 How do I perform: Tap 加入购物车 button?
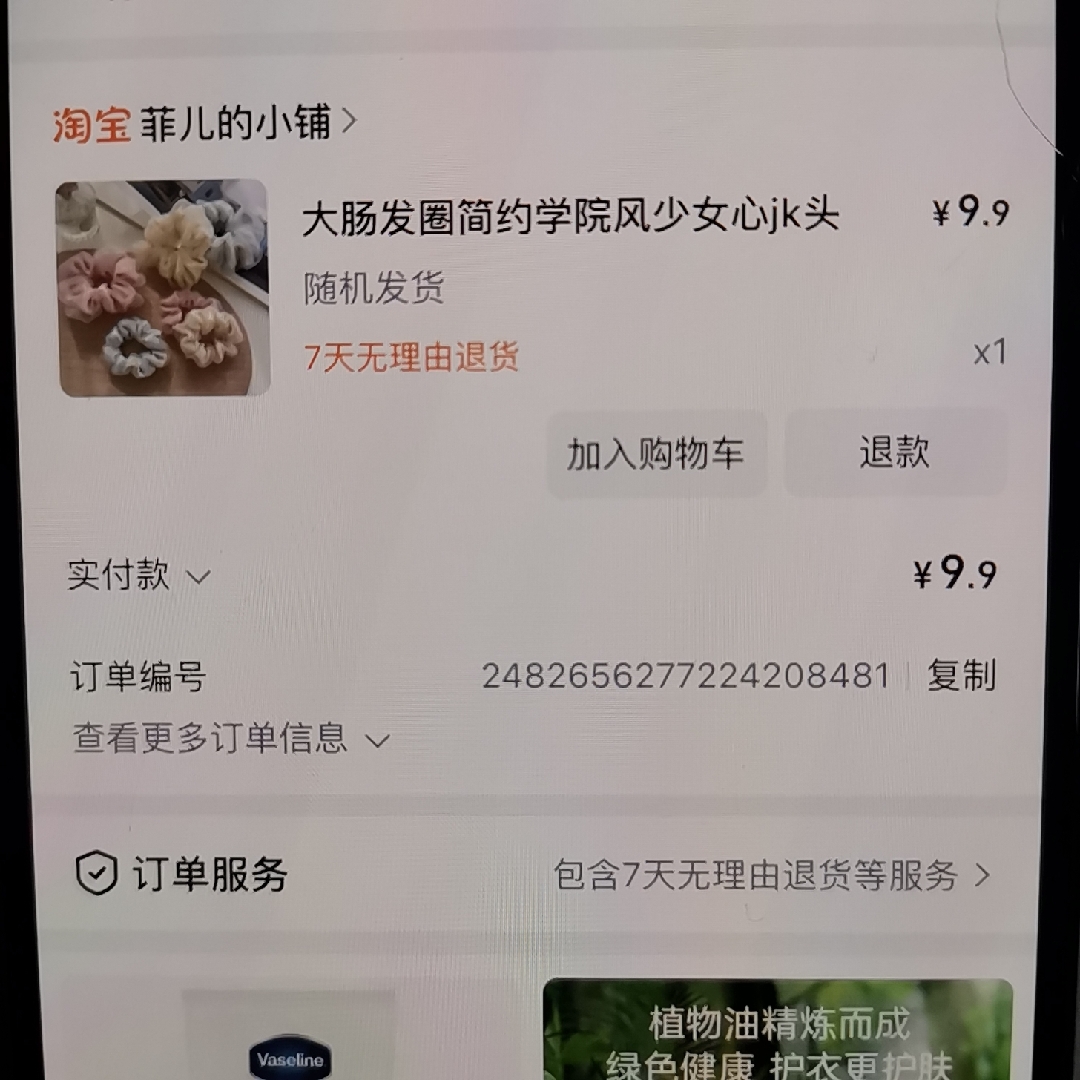[656, 454]
